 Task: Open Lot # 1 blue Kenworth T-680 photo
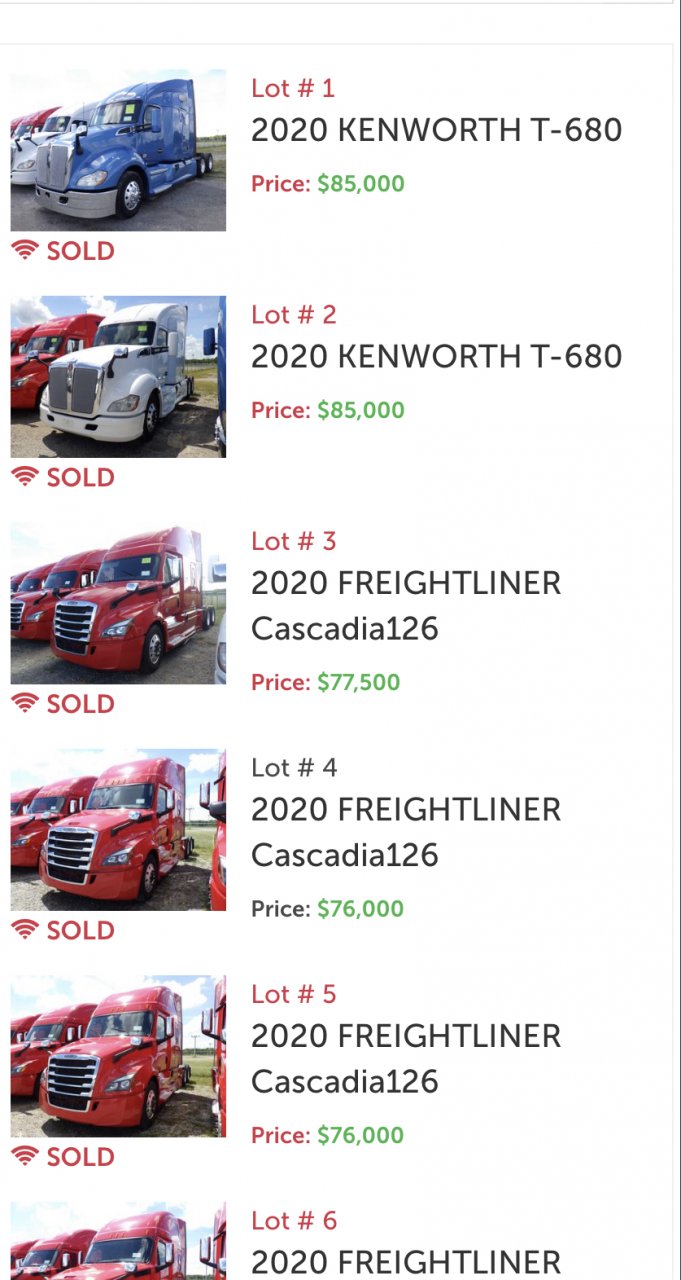(118, 150)
